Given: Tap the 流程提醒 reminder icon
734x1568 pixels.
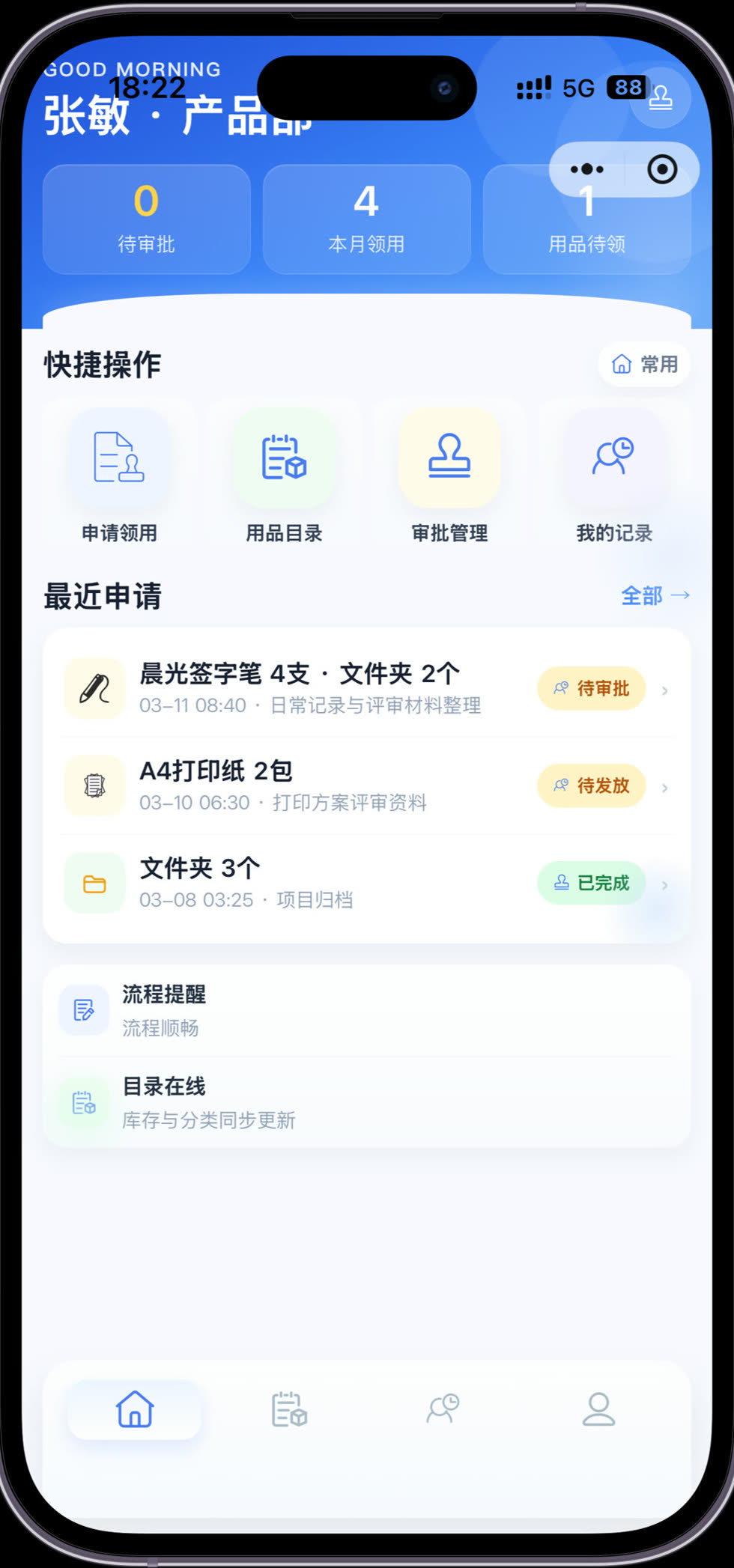Looking at the screenshot, I should [84, 1009].
